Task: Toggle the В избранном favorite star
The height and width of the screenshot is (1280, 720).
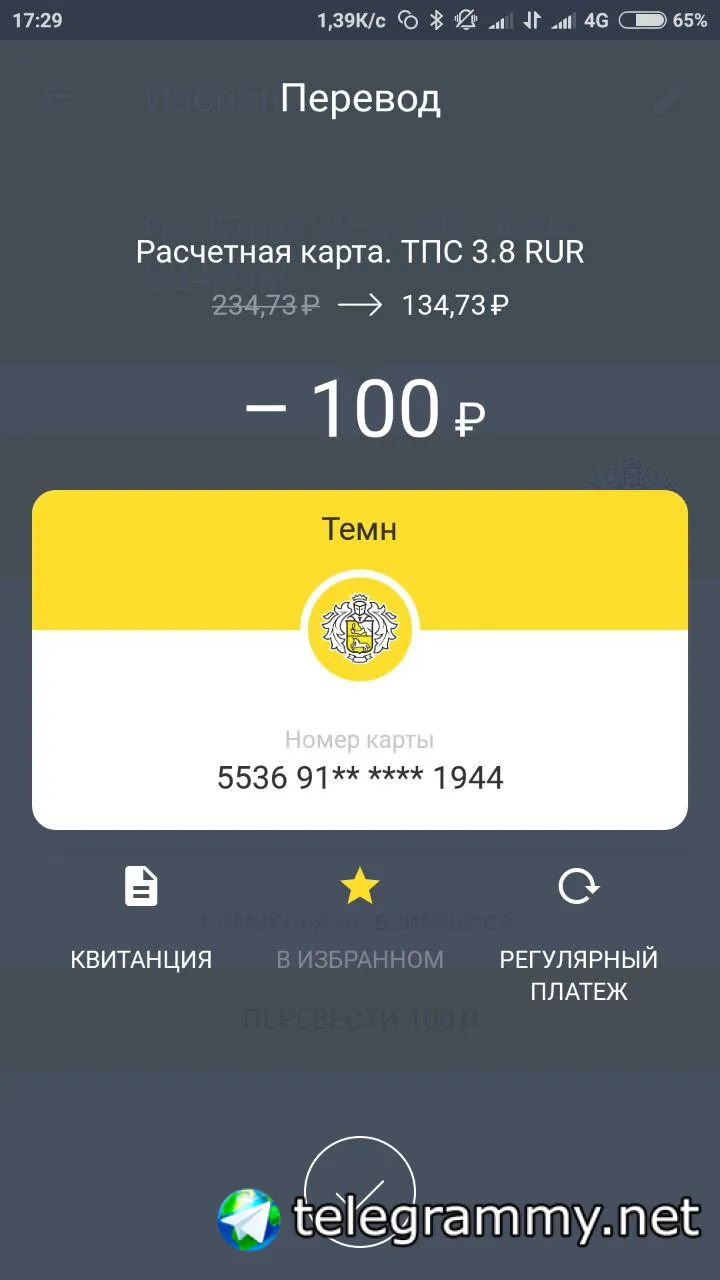Action: 359,915
